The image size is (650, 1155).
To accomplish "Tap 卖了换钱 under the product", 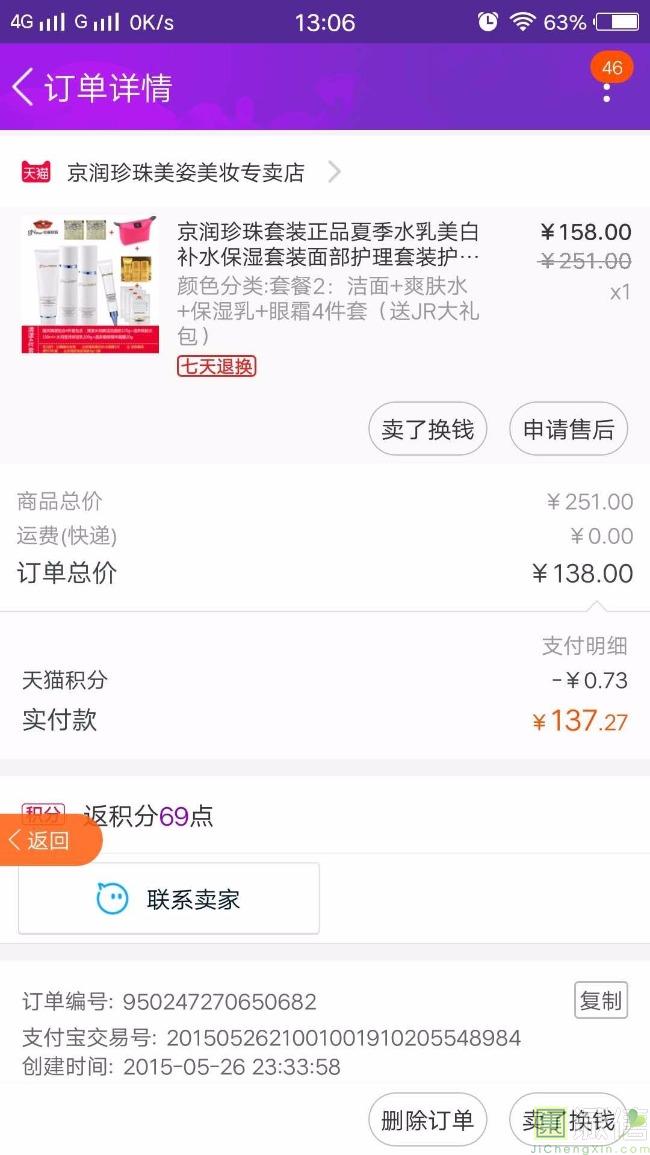I will (x=428, y=430).
